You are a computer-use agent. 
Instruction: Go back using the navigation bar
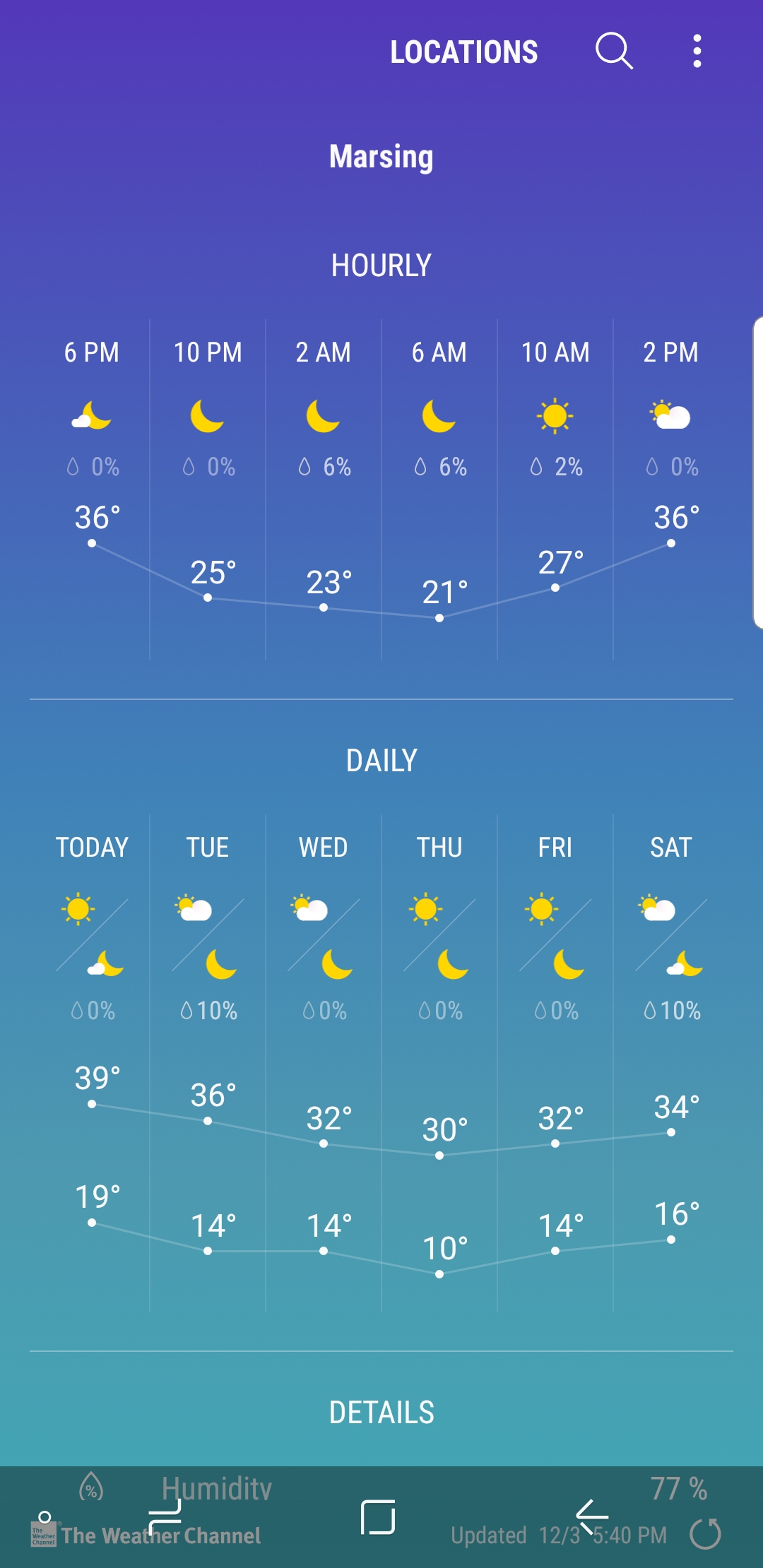(x=591, y=1517)
